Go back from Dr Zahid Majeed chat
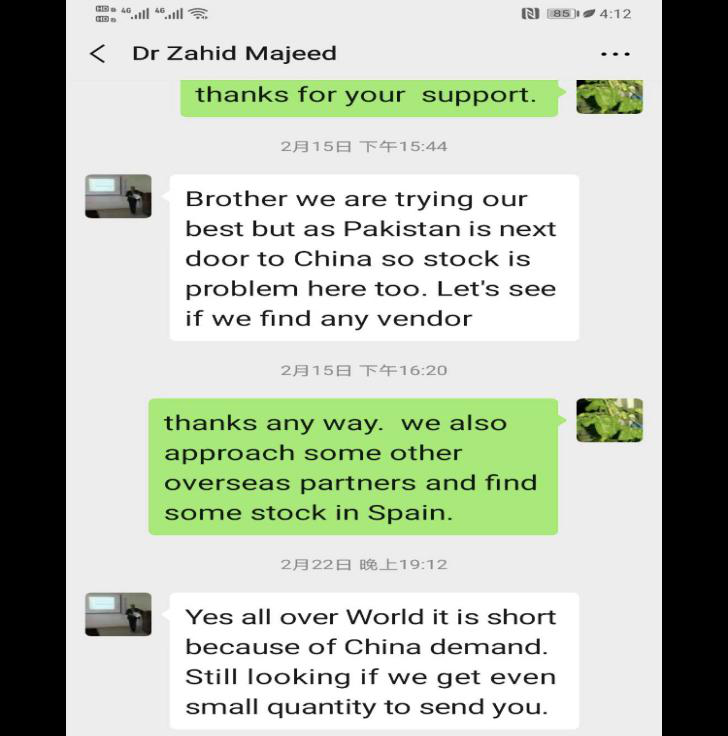The height and width of the screenshot is (736, 728). tap(97, 54)
